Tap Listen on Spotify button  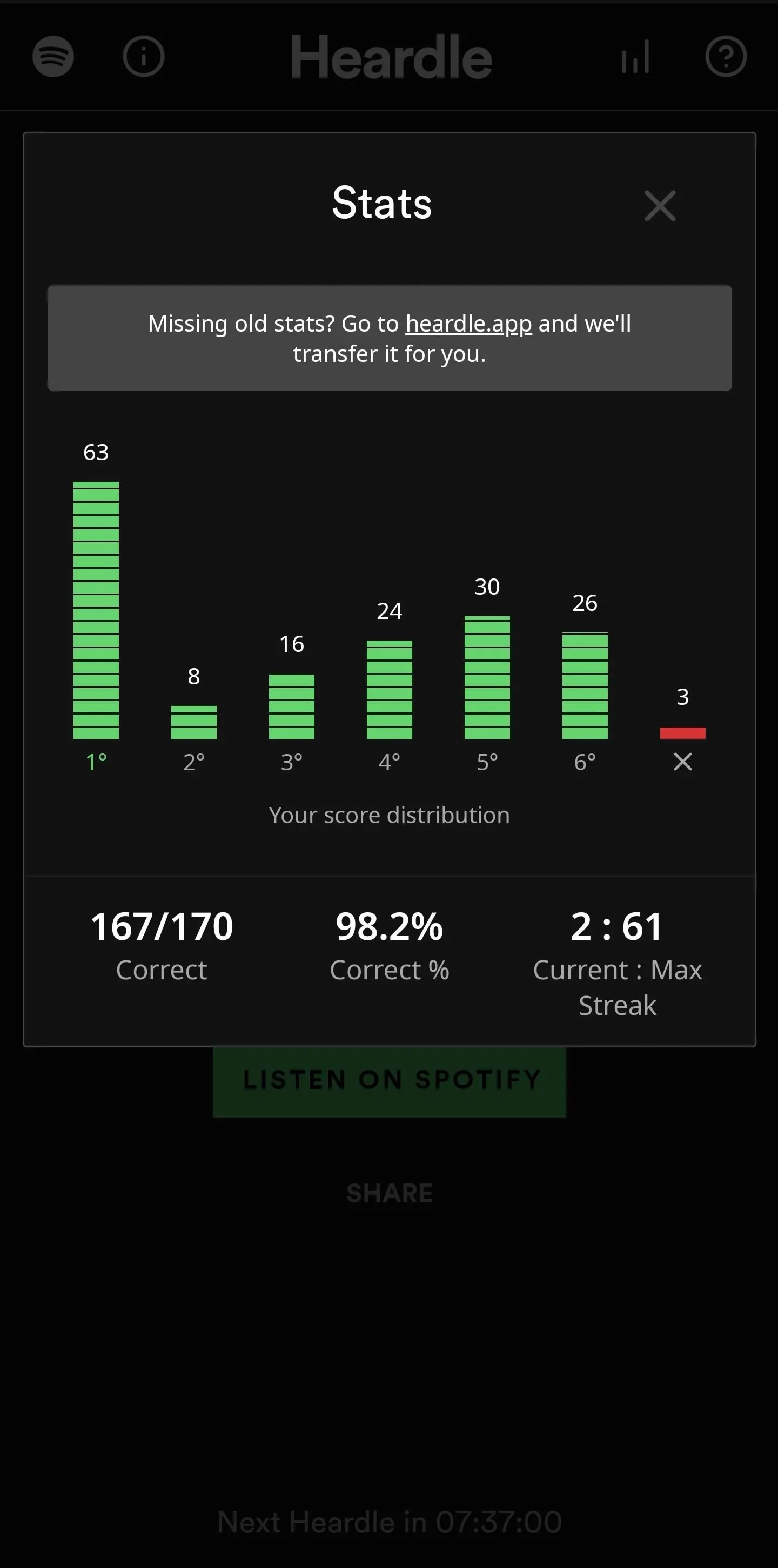[x=390, y=1081]
